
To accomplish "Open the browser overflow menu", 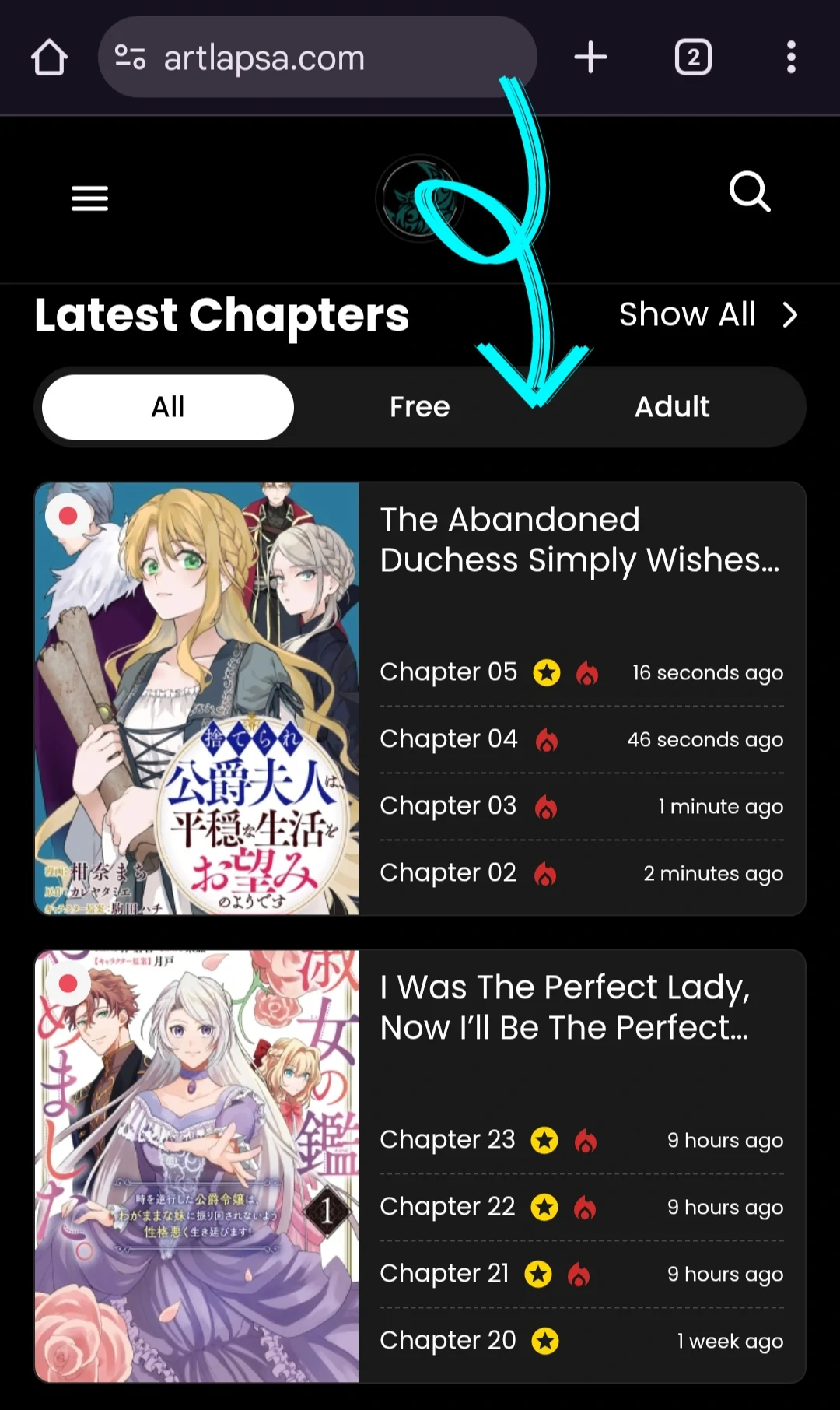I will click(x=791, y=58).
